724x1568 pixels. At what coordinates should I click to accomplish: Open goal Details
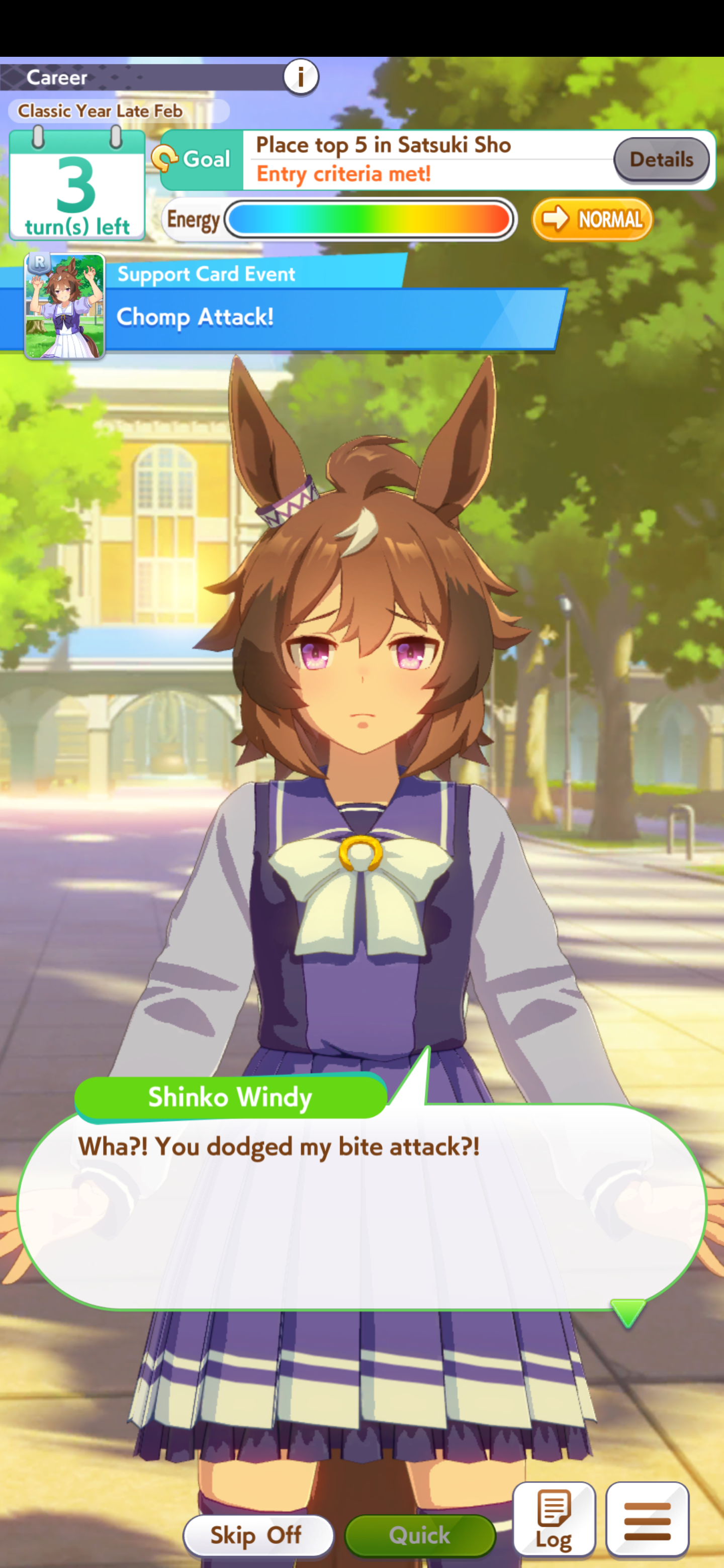[x=661, y=160]
